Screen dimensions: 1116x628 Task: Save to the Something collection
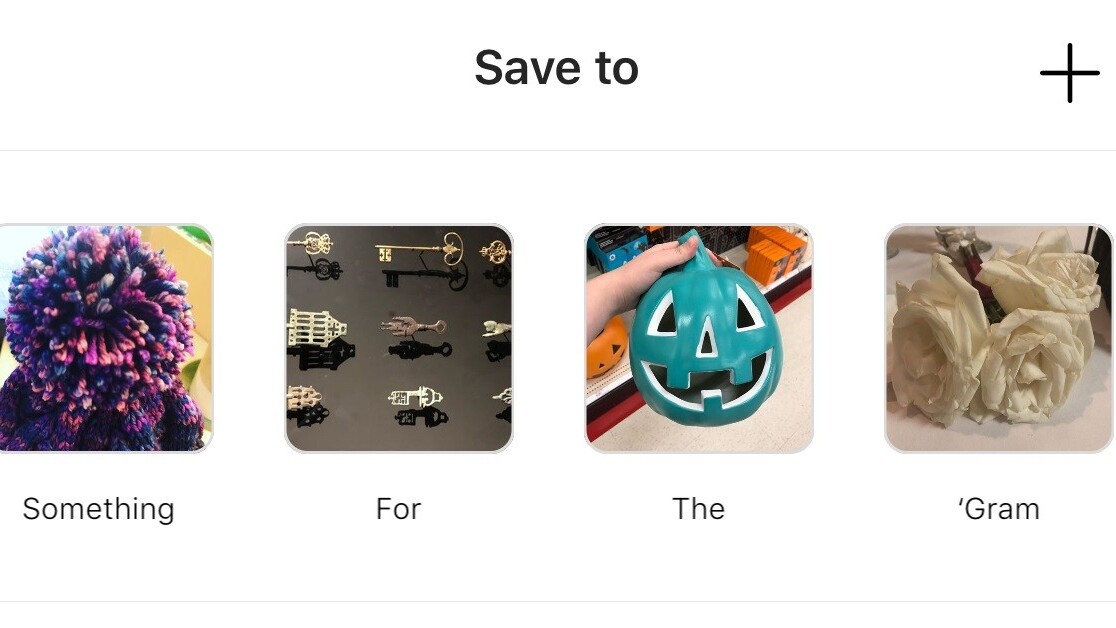click(x=100, y=338)
